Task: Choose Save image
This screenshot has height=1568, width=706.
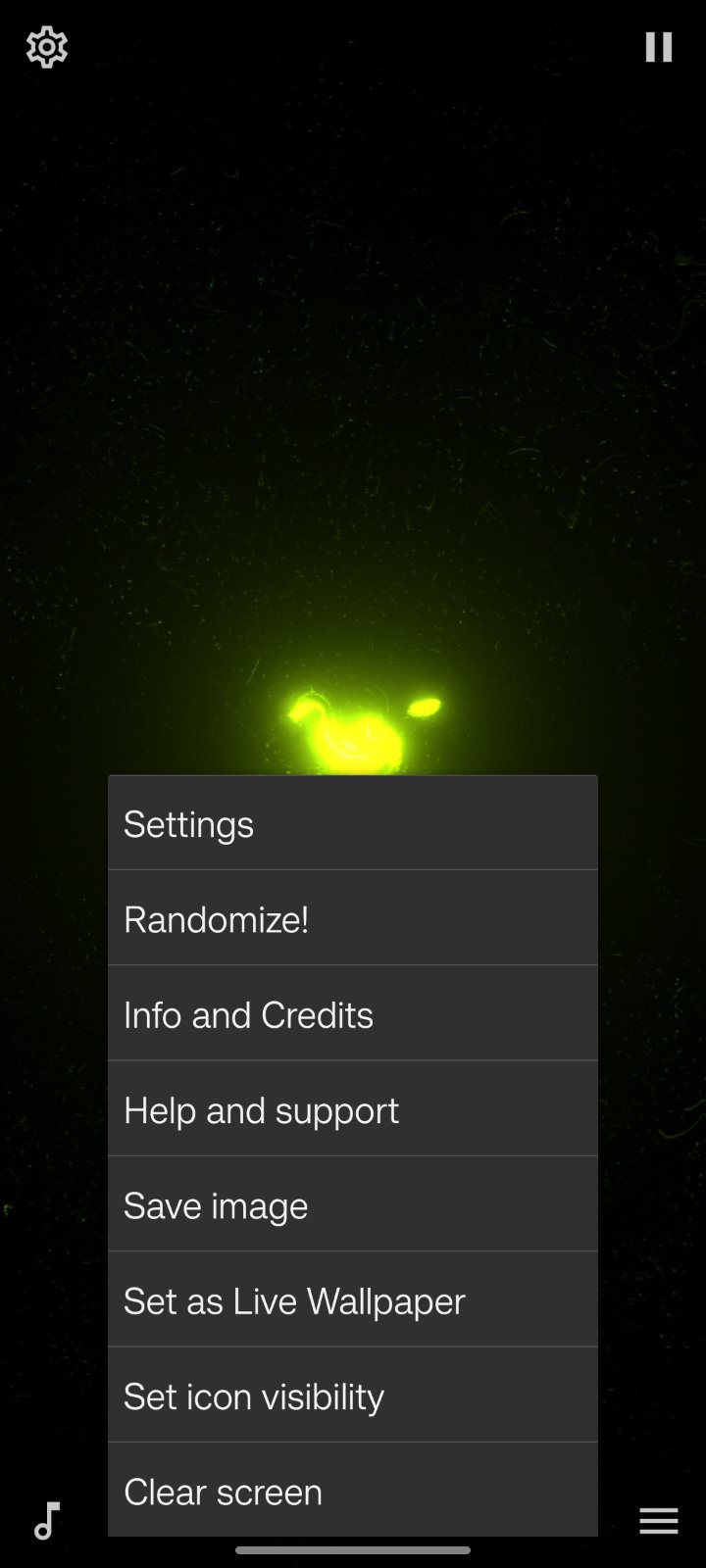Action: coord(353,1204)
